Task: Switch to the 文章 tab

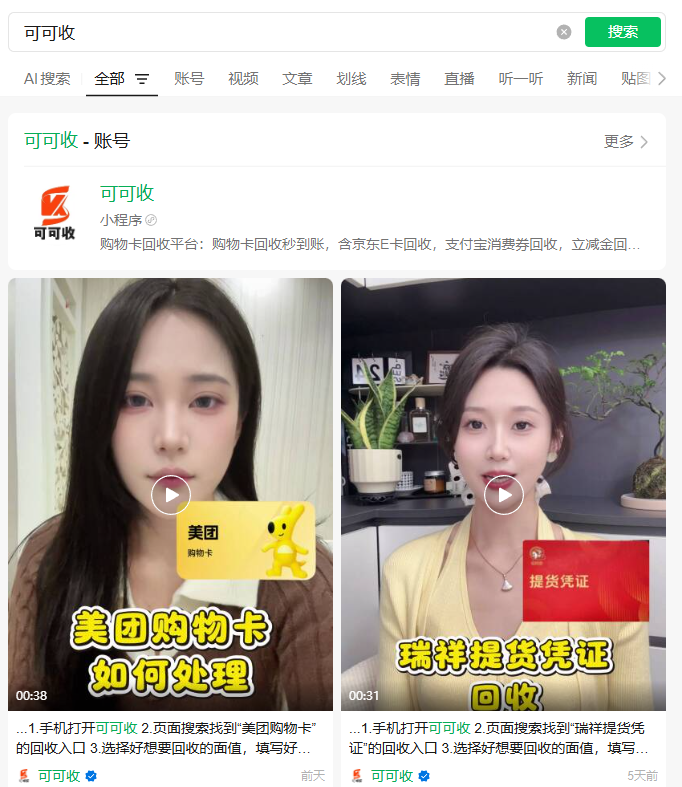Action: [x=297, y=79]
